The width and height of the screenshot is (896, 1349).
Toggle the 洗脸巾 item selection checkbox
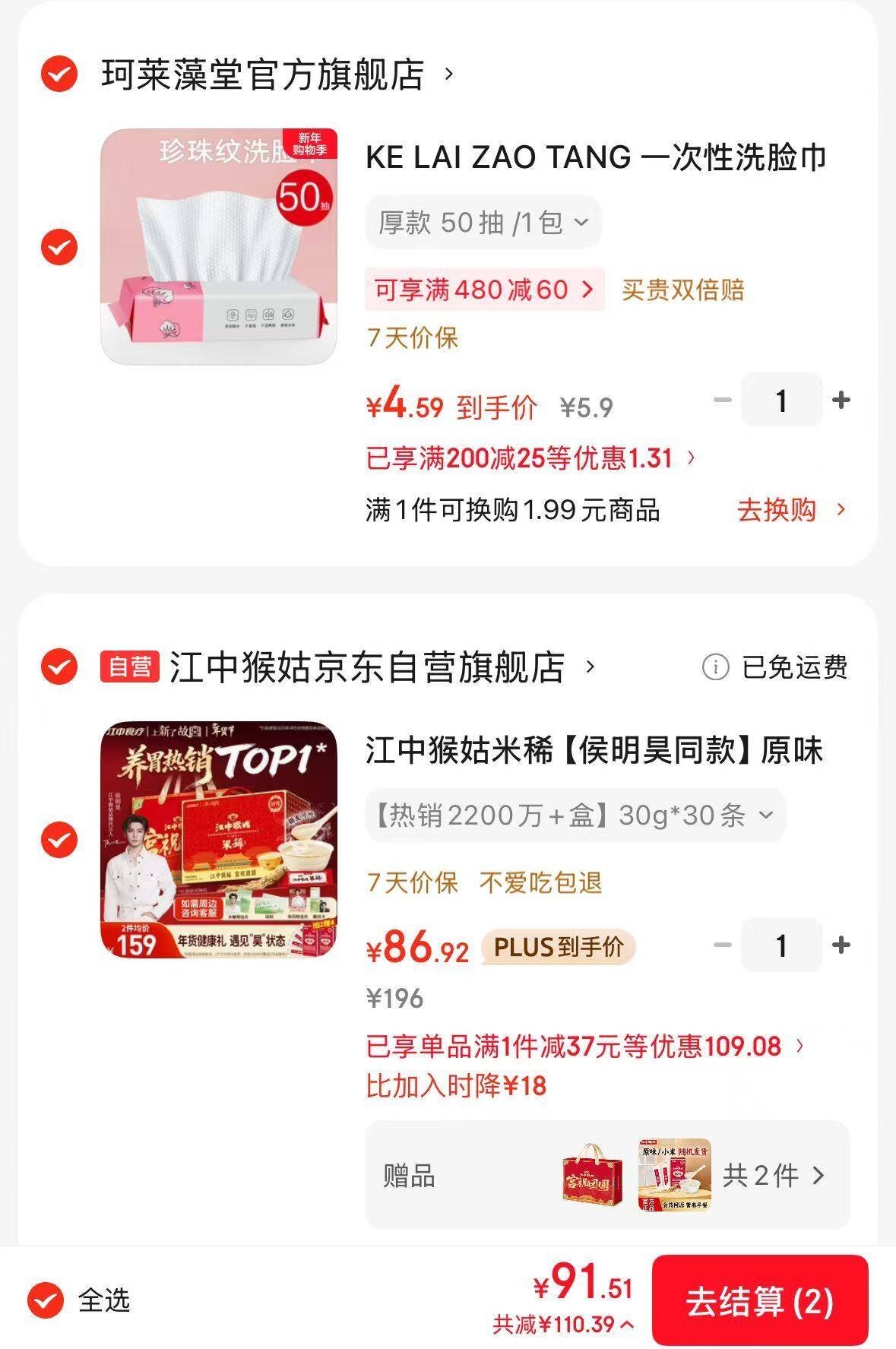click(x=58, y=245)
